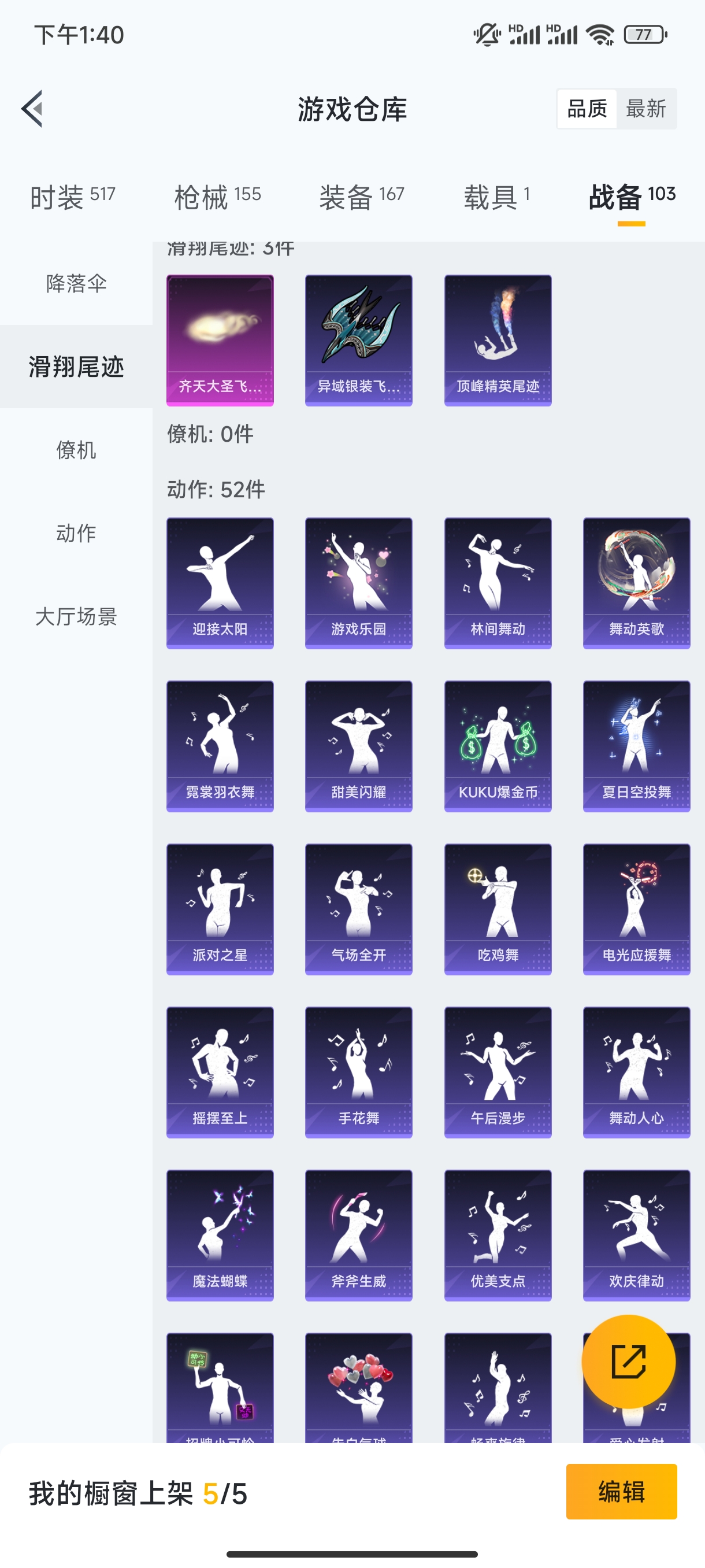
Task: Sort items by 品质
Action: coord(587,109)
